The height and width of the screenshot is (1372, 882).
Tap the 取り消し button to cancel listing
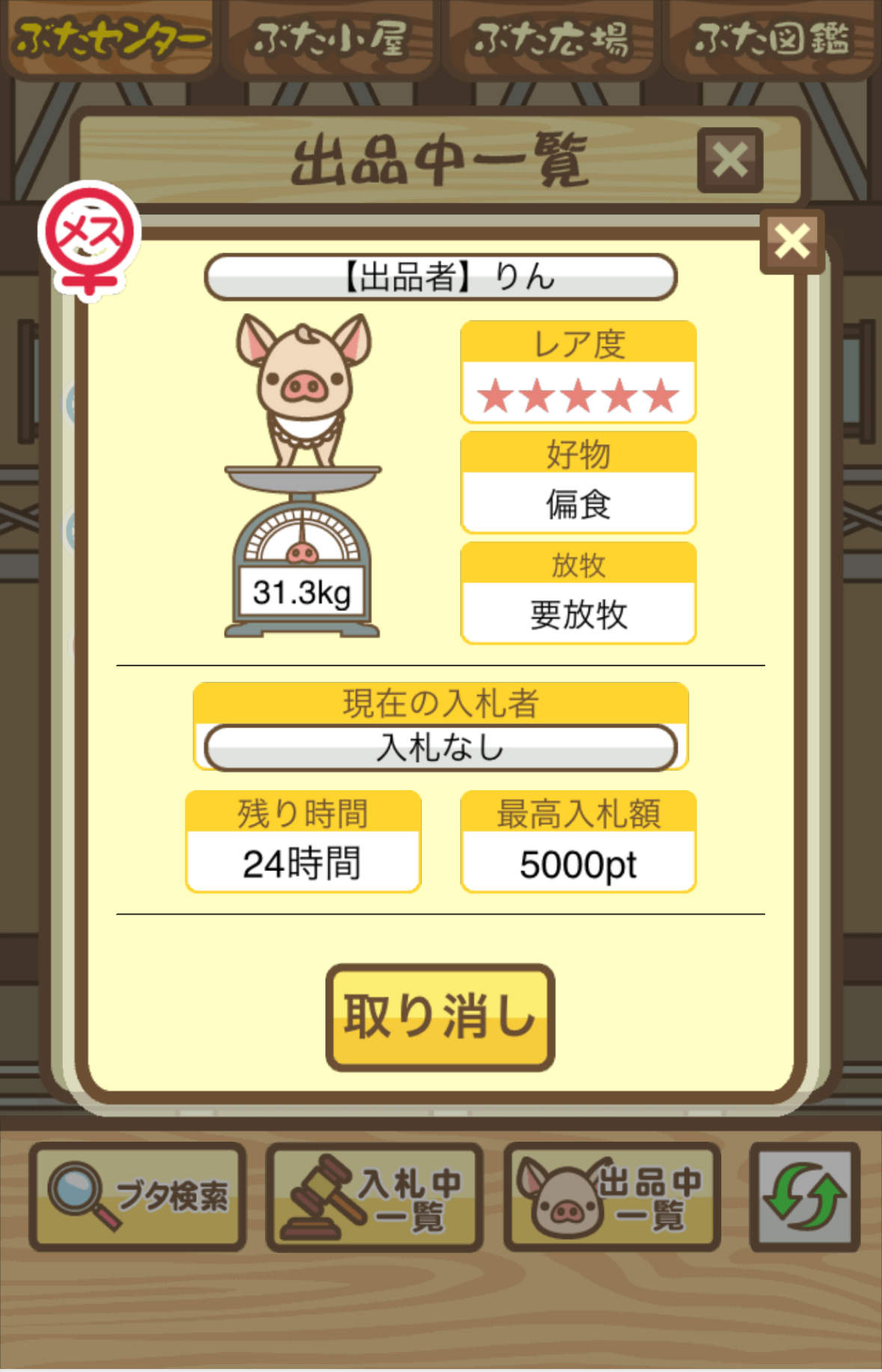pos(440,1017)
